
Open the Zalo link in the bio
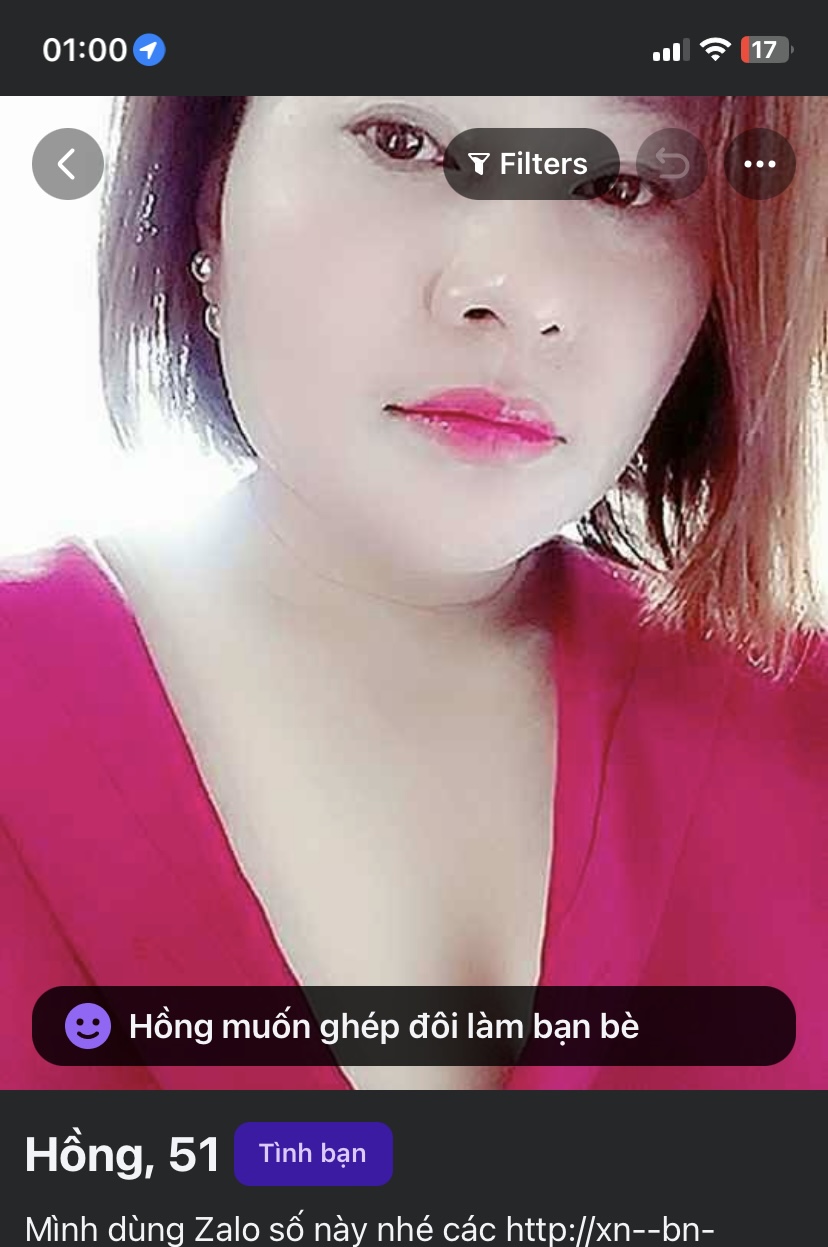tap(608, 1229)
